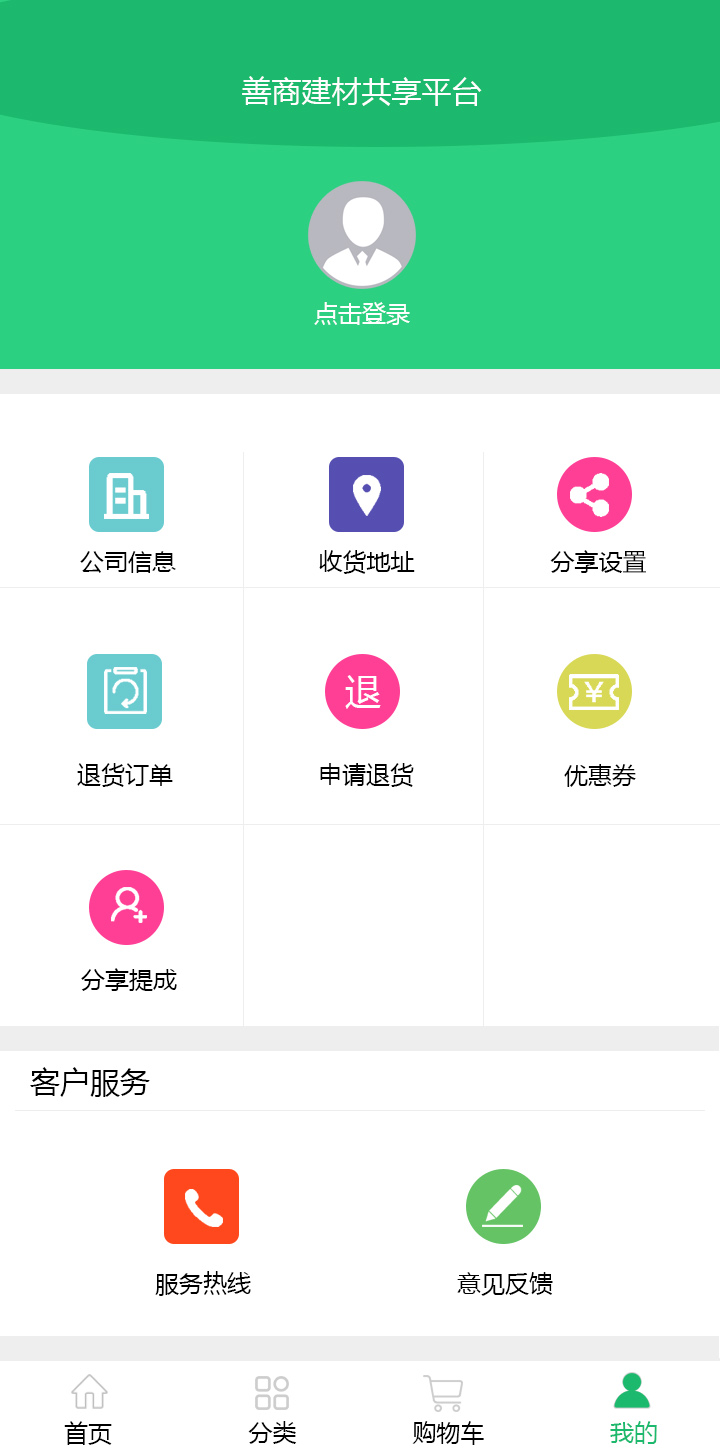Switch to the 分类 categories tab

point(272,1408)
